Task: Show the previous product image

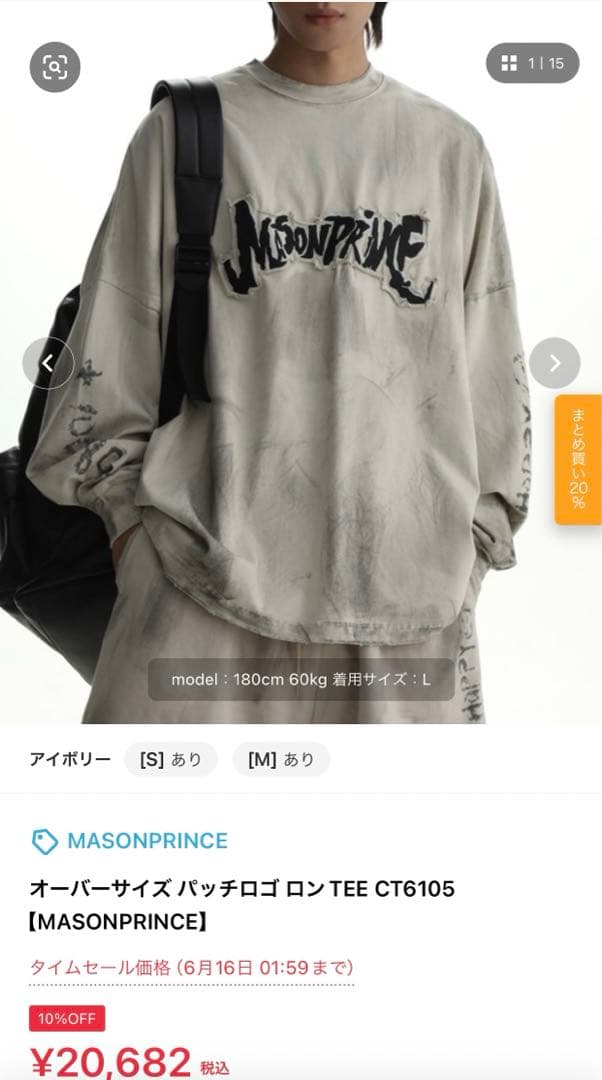Action: (48, 364)
